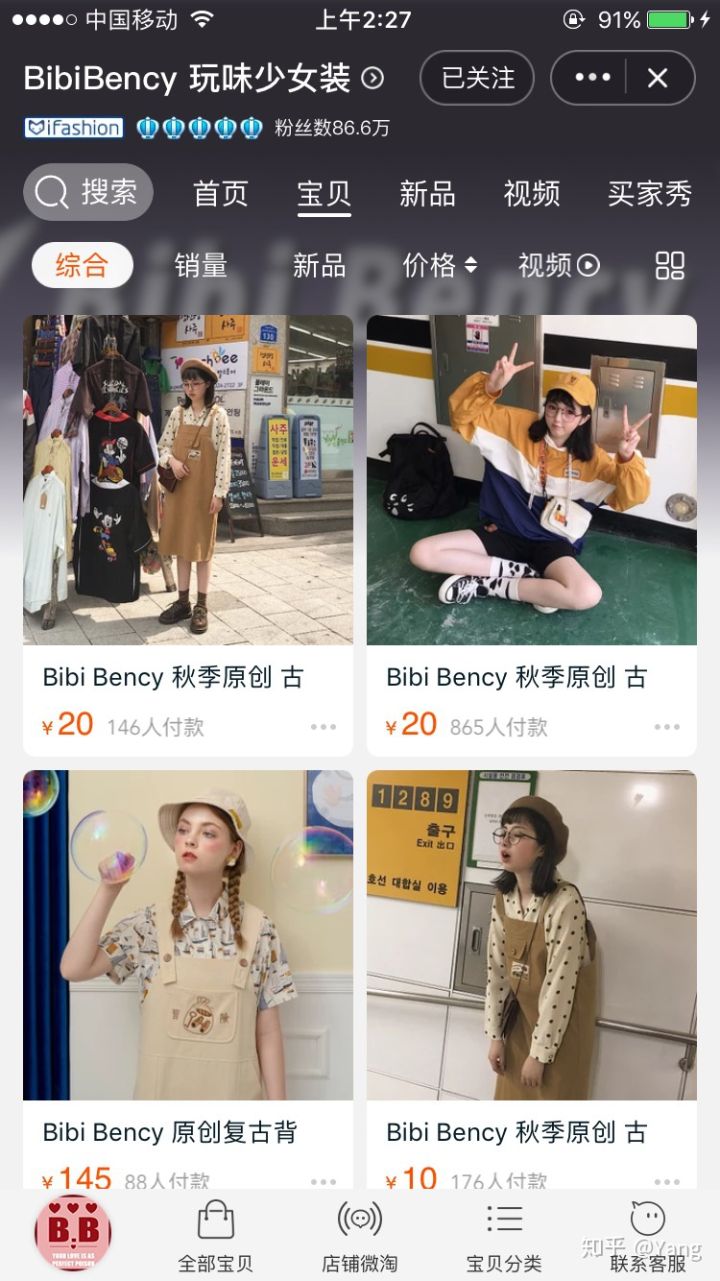Open the ¥20 product with 865人付款
720x1281 pixels.
[x=532, y=480]
